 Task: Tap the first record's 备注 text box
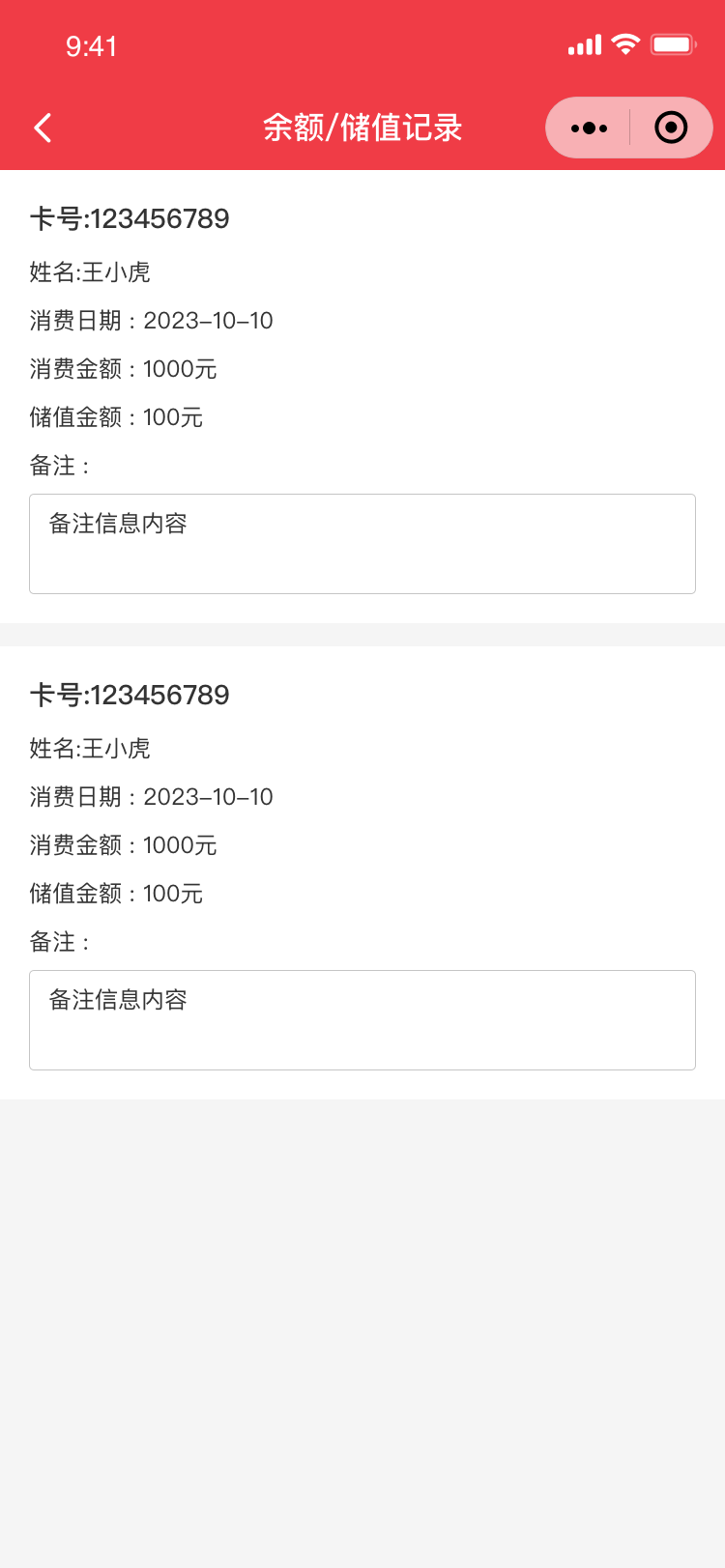362,544
